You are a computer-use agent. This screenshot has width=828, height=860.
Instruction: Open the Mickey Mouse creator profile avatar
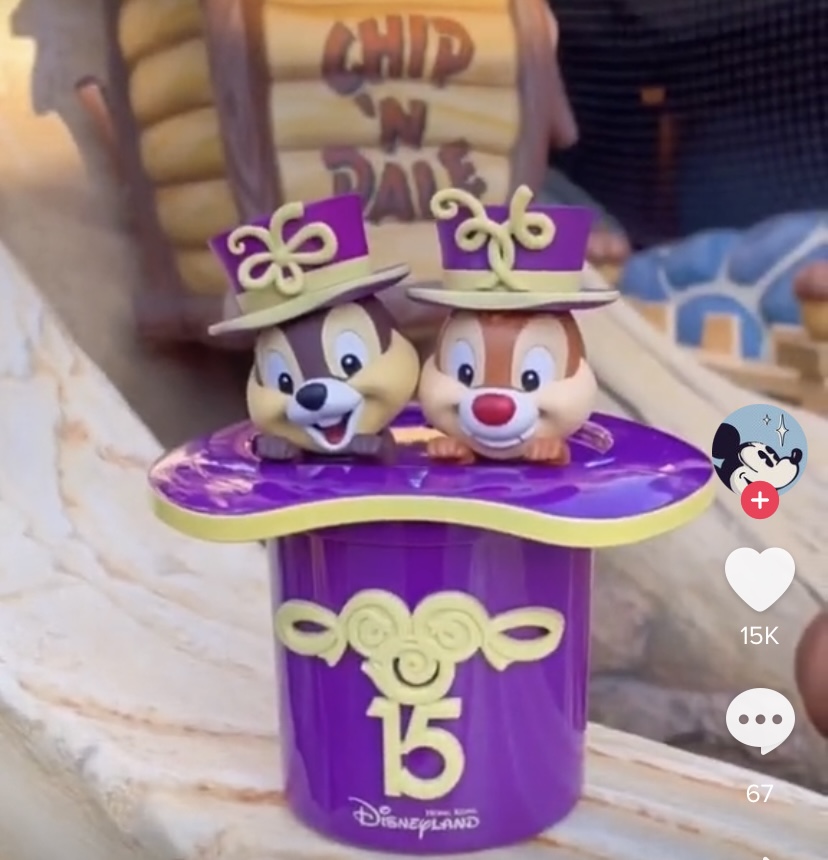759,449
